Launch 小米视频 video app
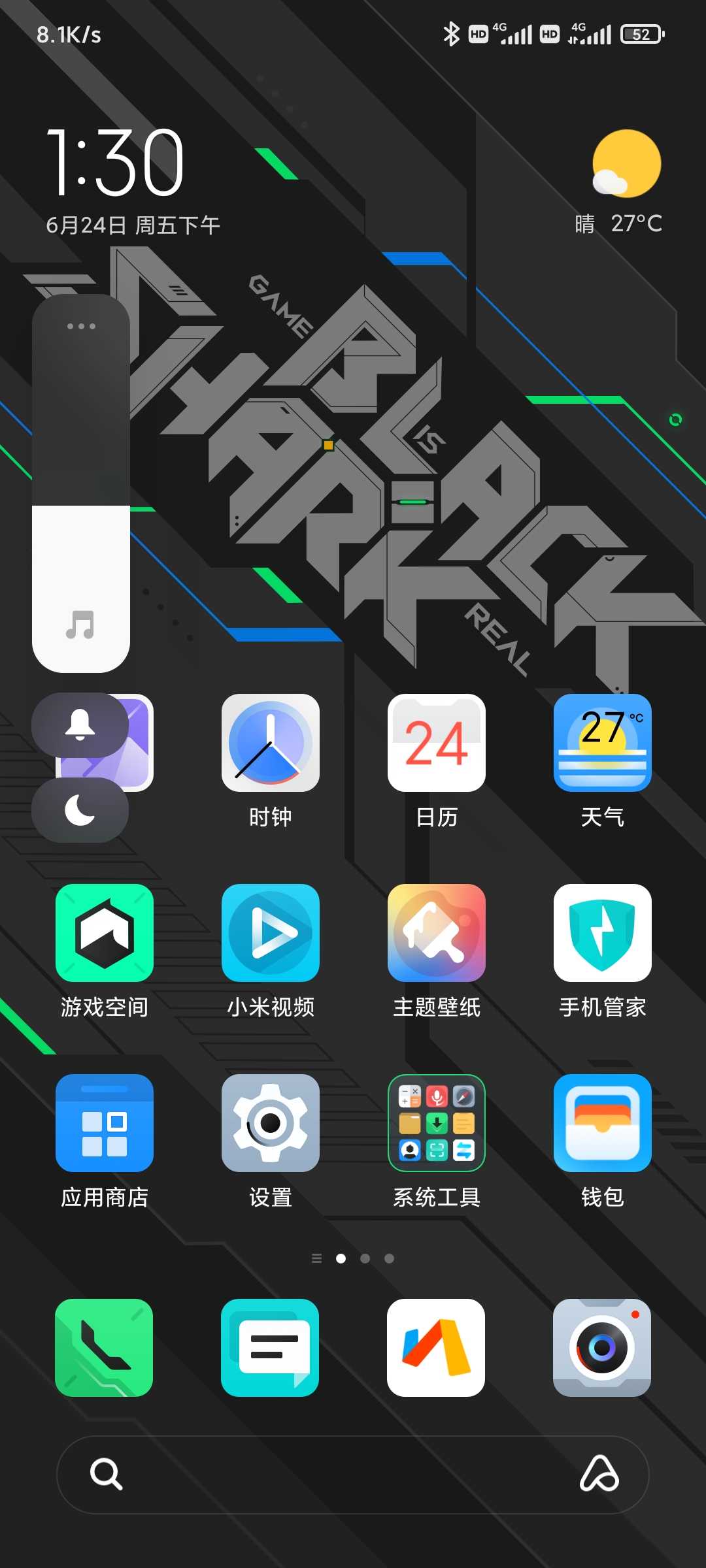Image resolution: width=706 pixels, height=1568 pixels. coord(270,933)
